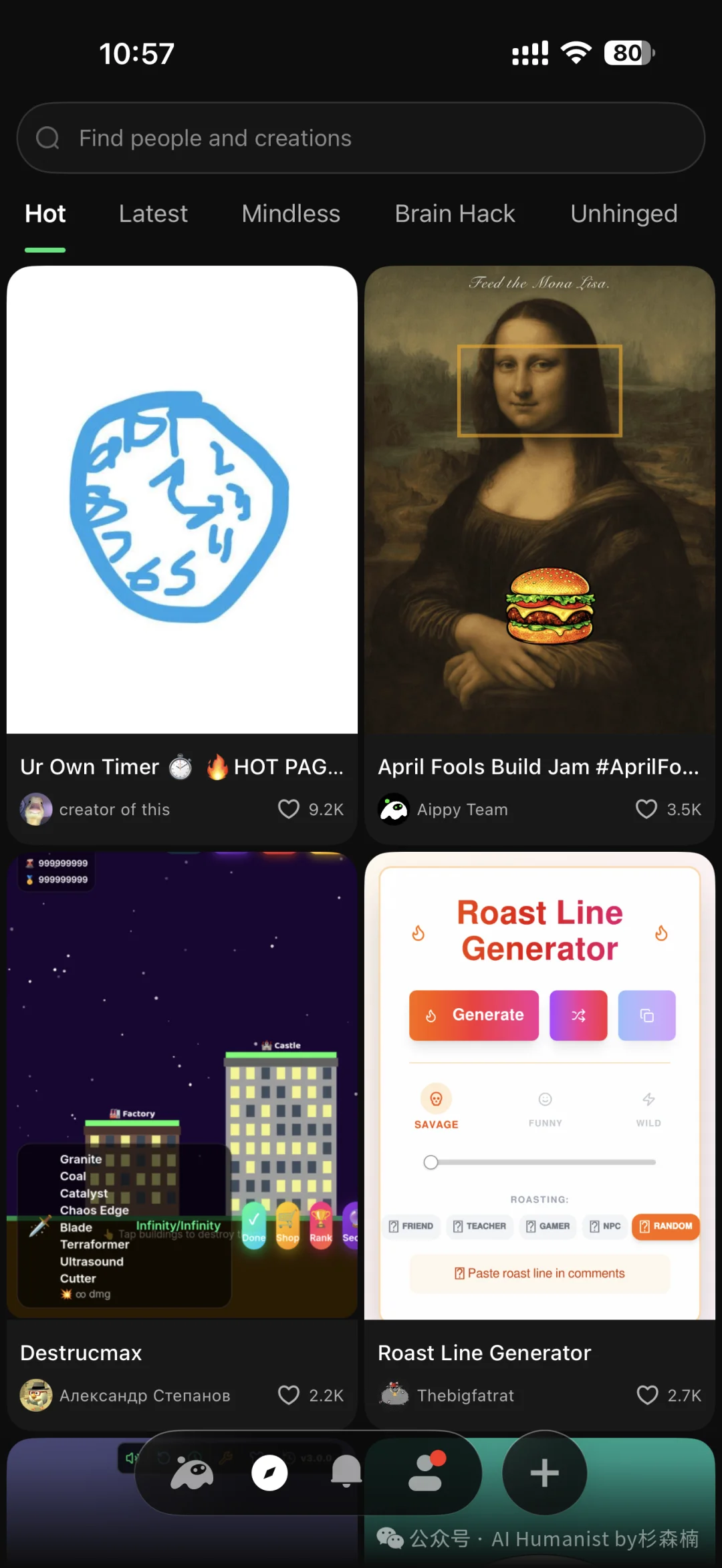This screenshot has width=722, height=1568.
Task: Open the Find people and creations search box
Action: pyautogui.click(x=361, y=138)
